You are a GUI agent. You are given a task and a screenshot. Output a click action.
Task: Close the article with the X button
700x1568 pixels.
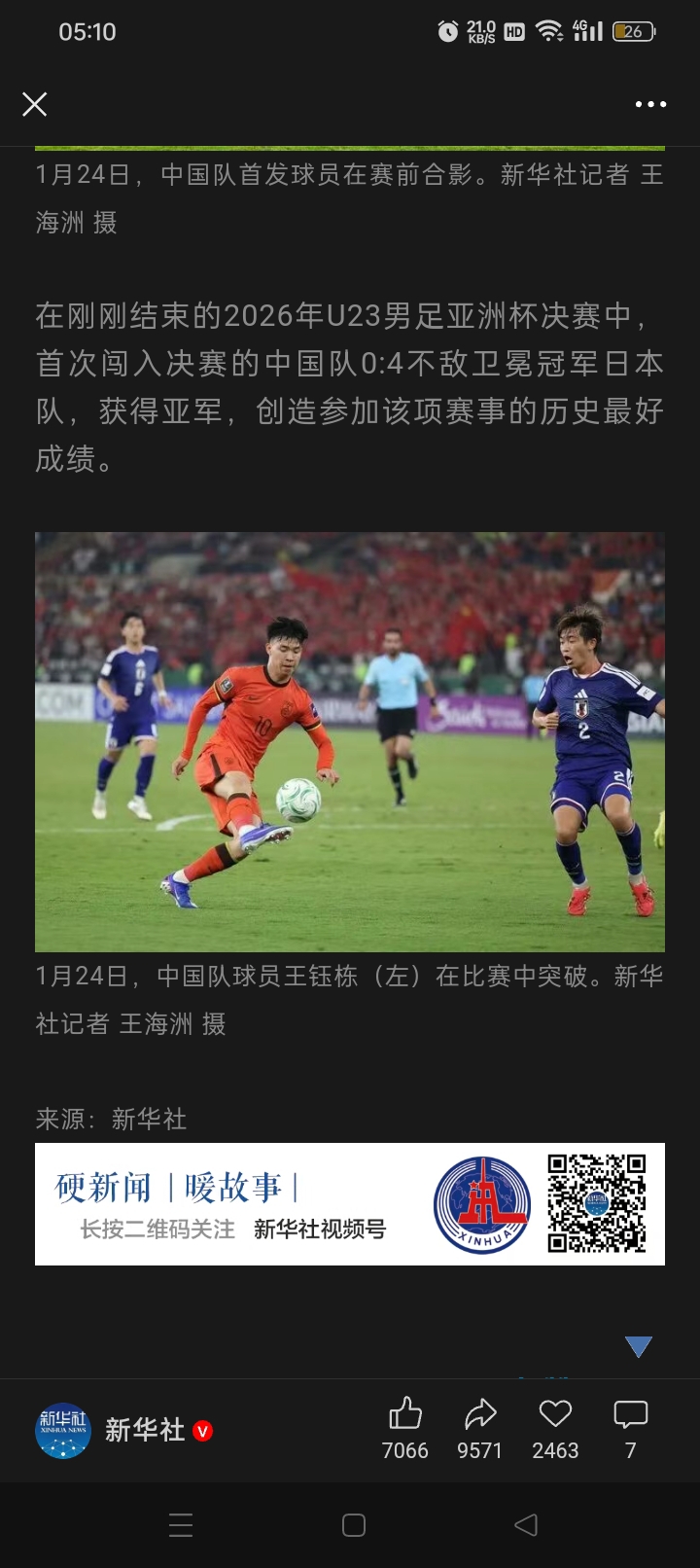click(35, 104)
